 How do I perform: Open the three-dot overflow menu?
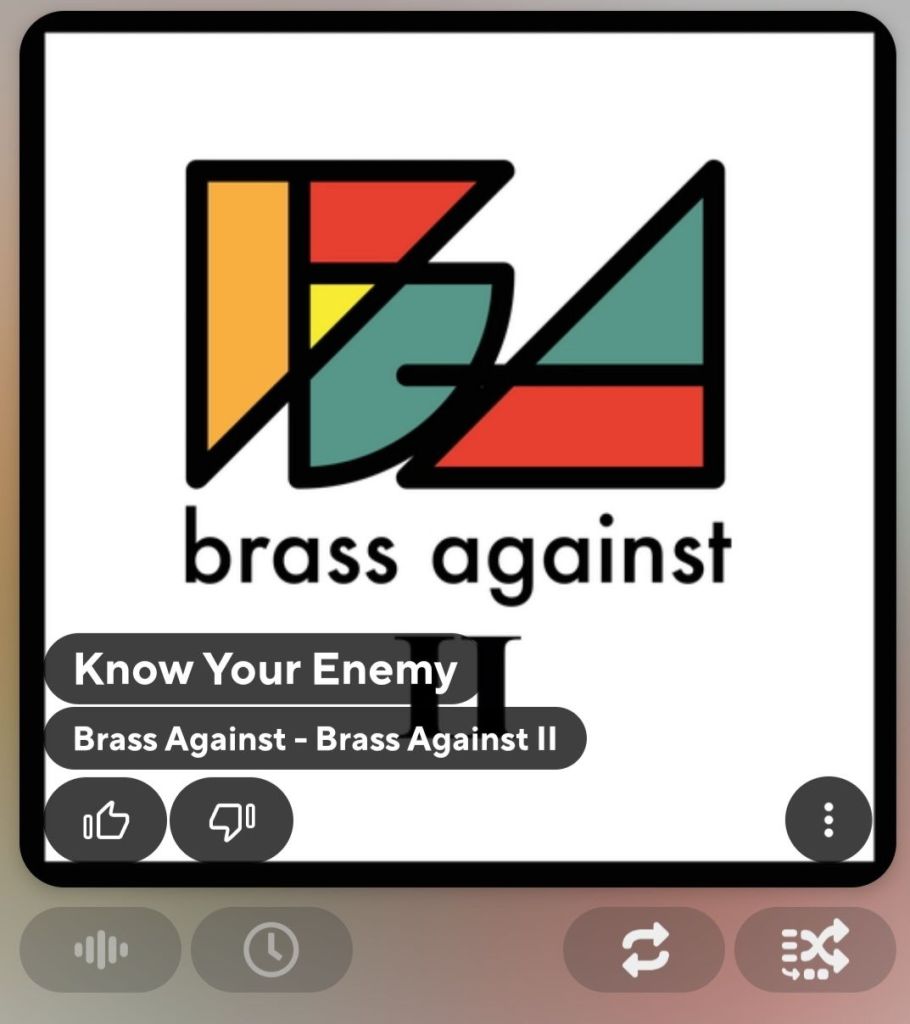(828, 820)
